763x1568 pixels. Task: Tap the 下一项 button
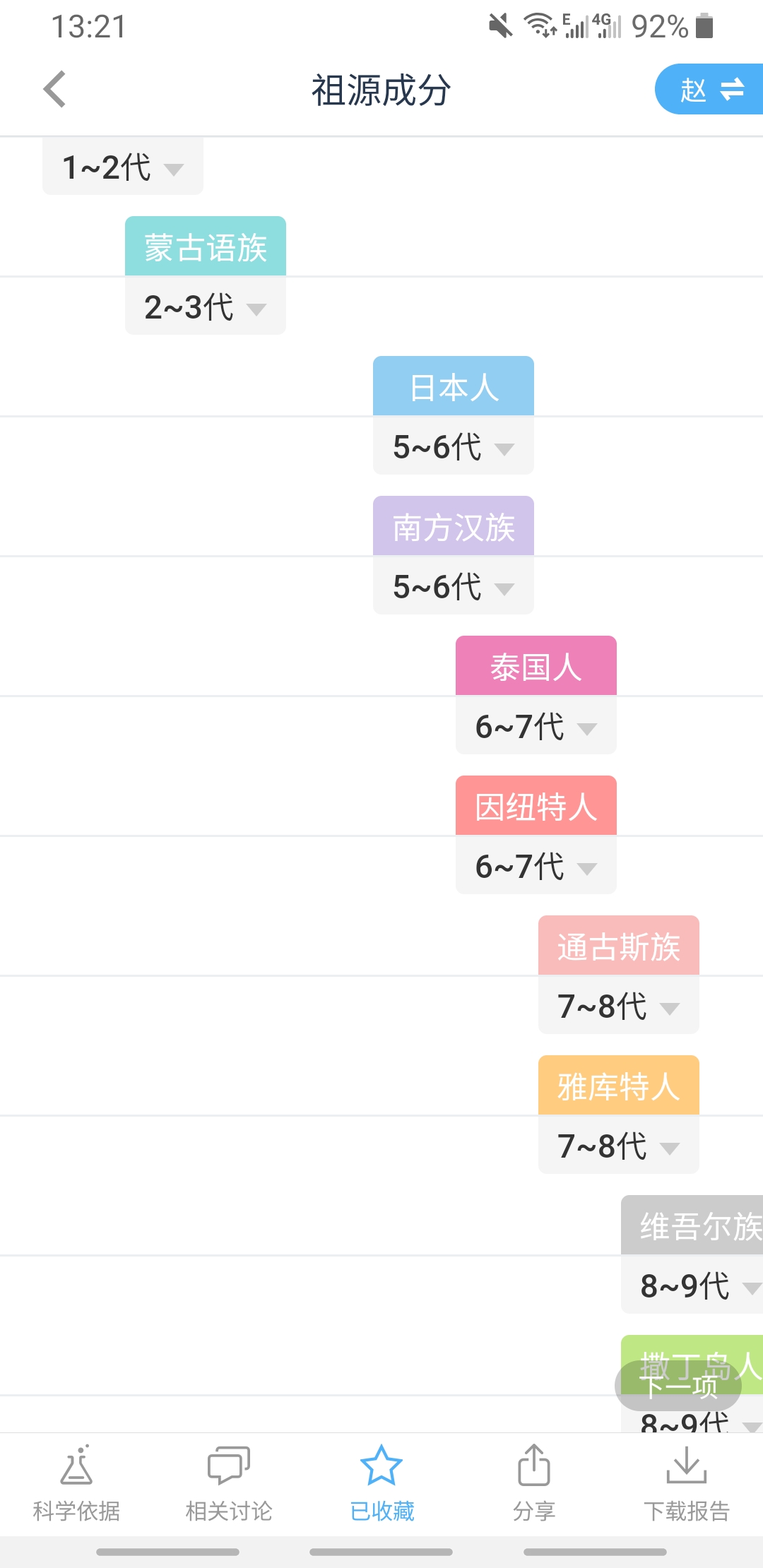coord(678,1386)
